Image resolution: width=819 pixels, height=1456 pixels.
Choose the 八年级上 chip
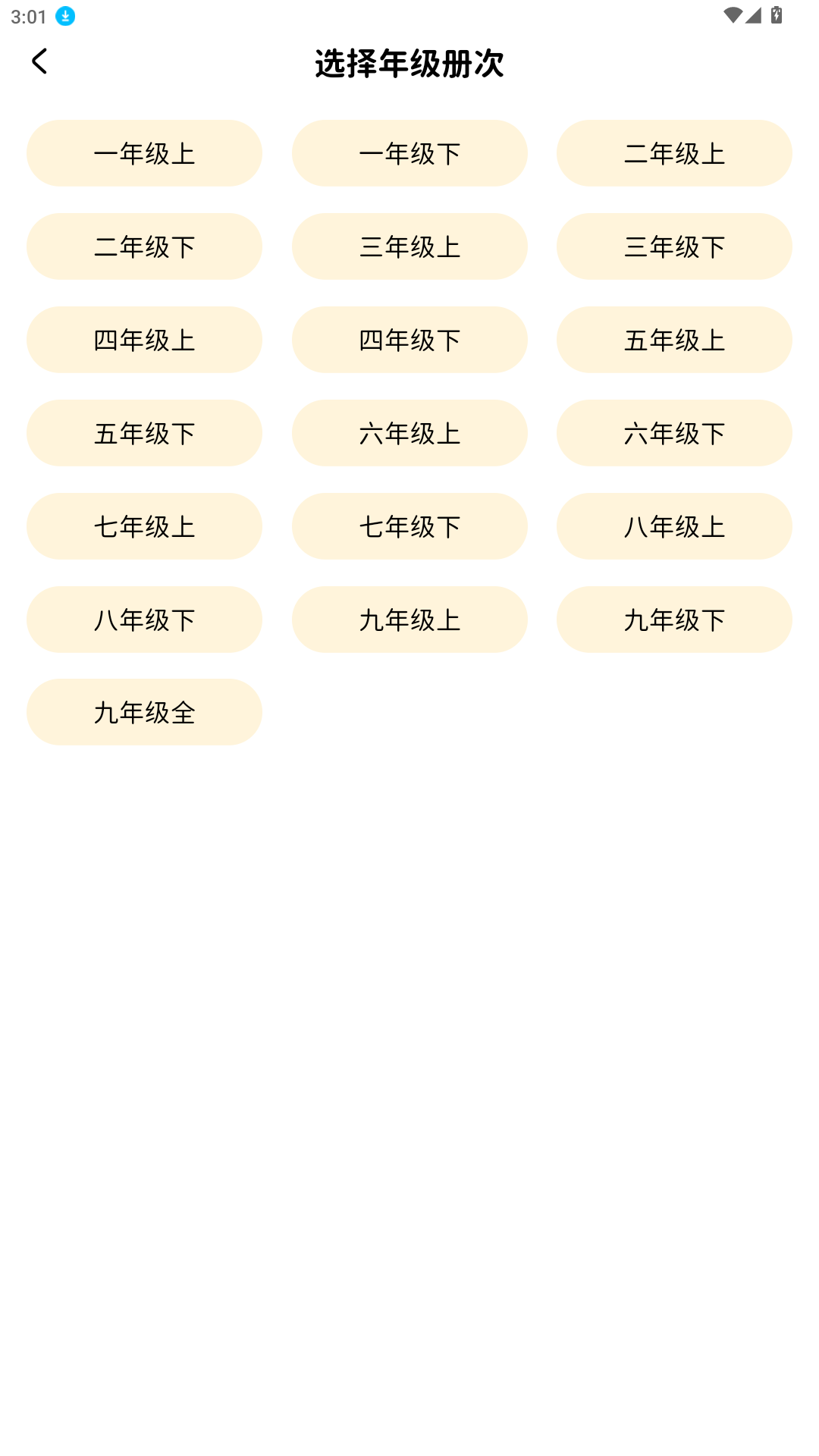coord(674,526)
